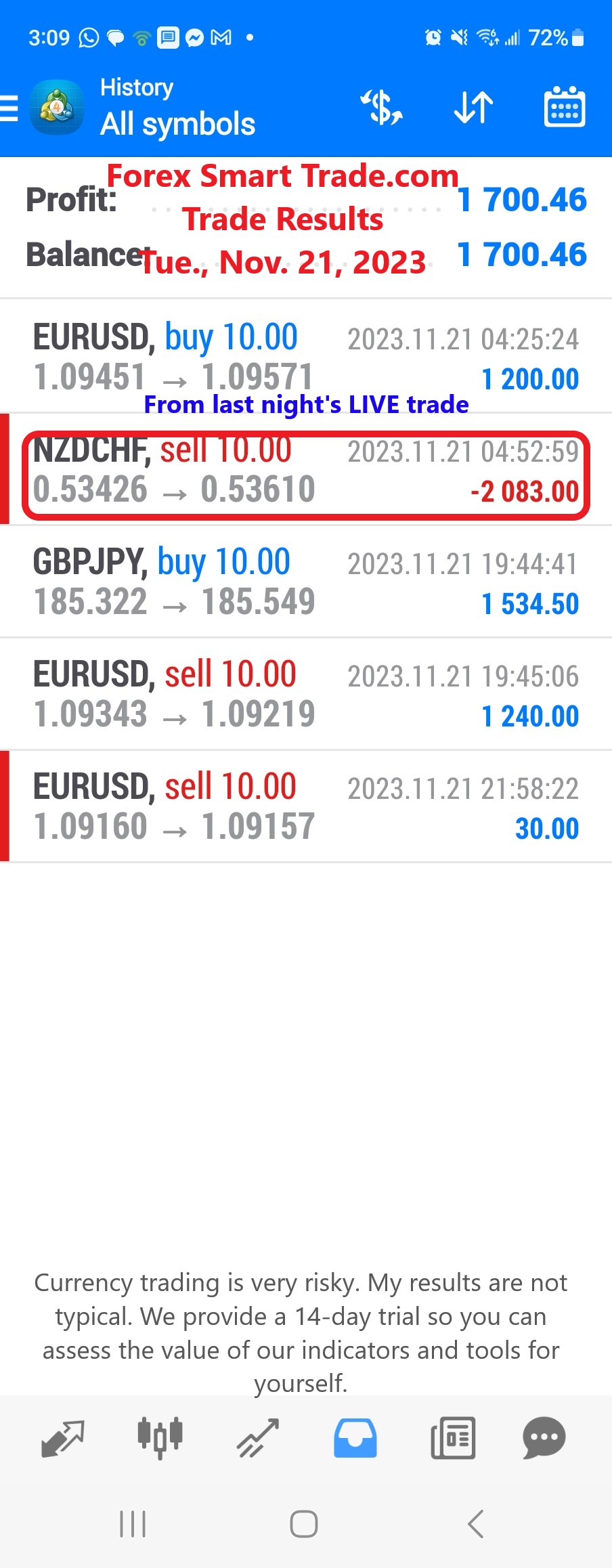
Task: Tap the system back button
Action: 476,1524
